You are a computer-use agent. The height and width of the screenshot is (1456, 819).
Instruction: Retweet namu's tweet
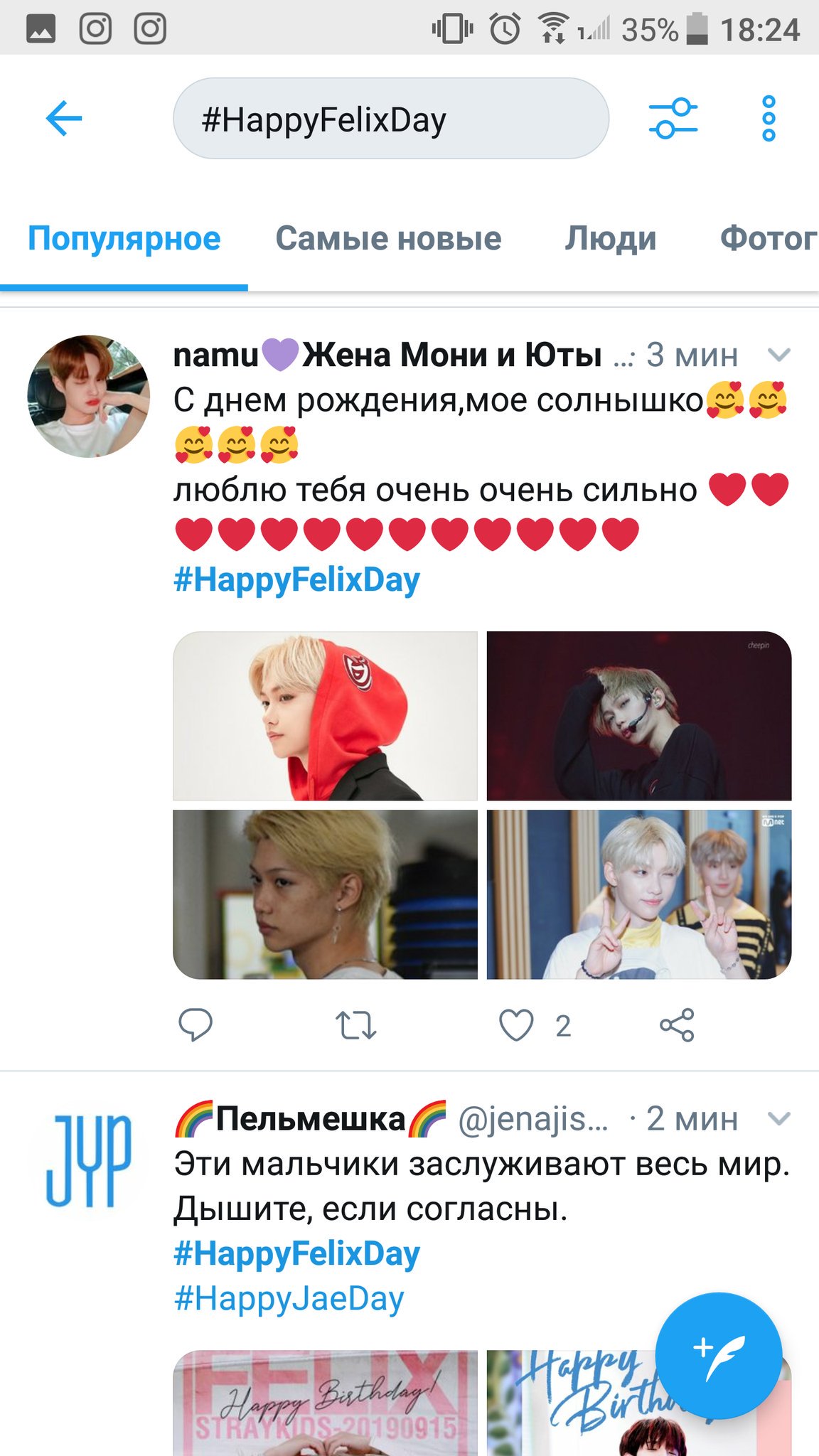[x=355, y=1025]
